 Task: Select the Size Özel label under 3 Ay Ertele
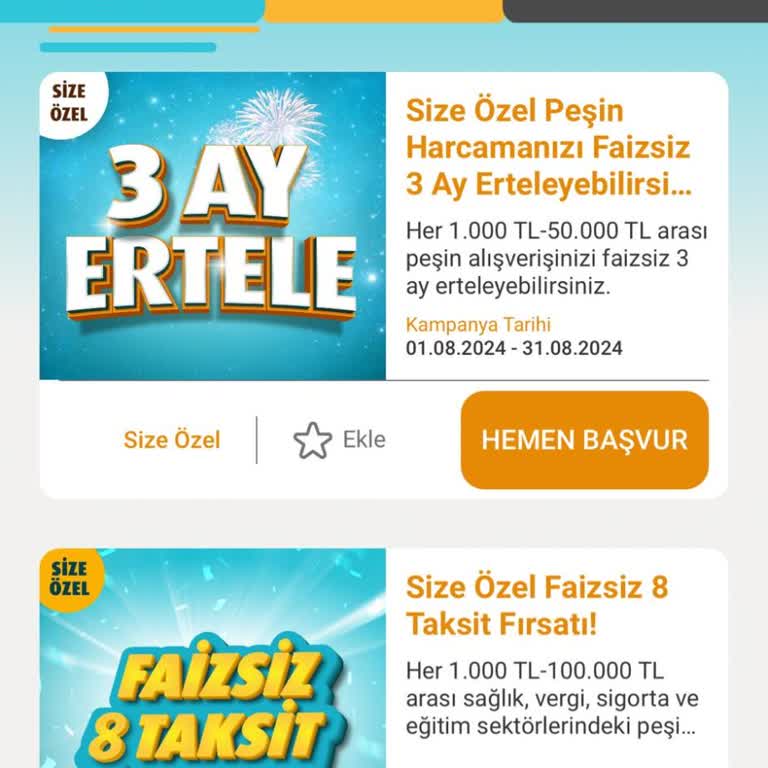click(x=172, y=440)
